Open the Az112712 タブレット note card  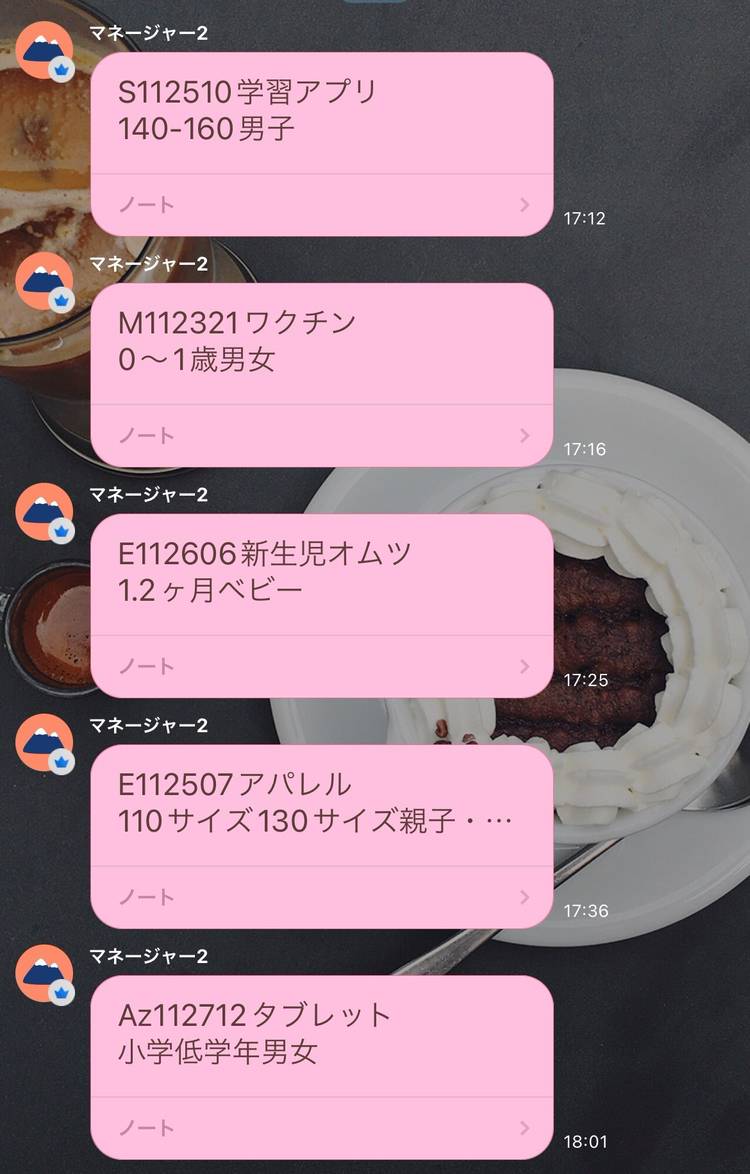321,1034
